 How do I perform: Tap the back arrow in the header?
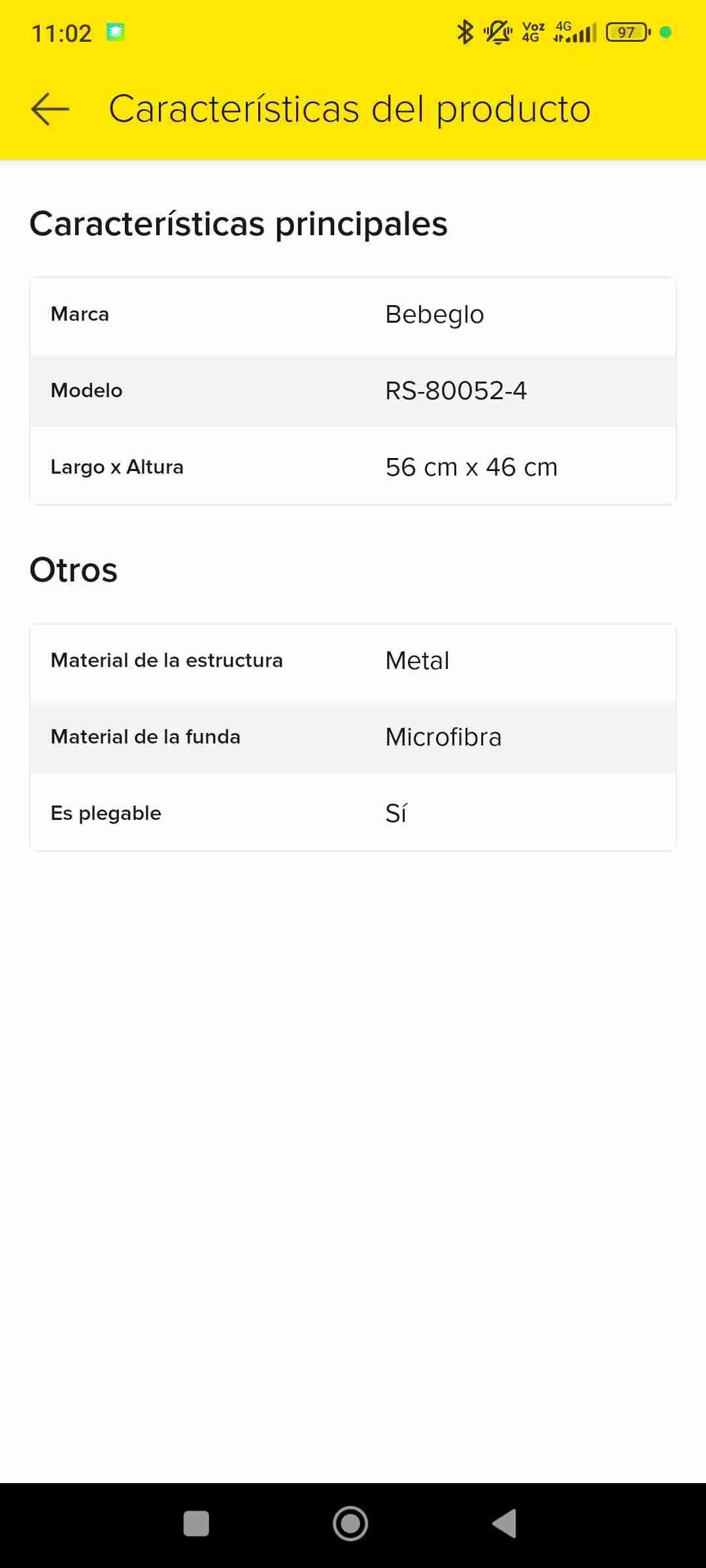(49, 108)
